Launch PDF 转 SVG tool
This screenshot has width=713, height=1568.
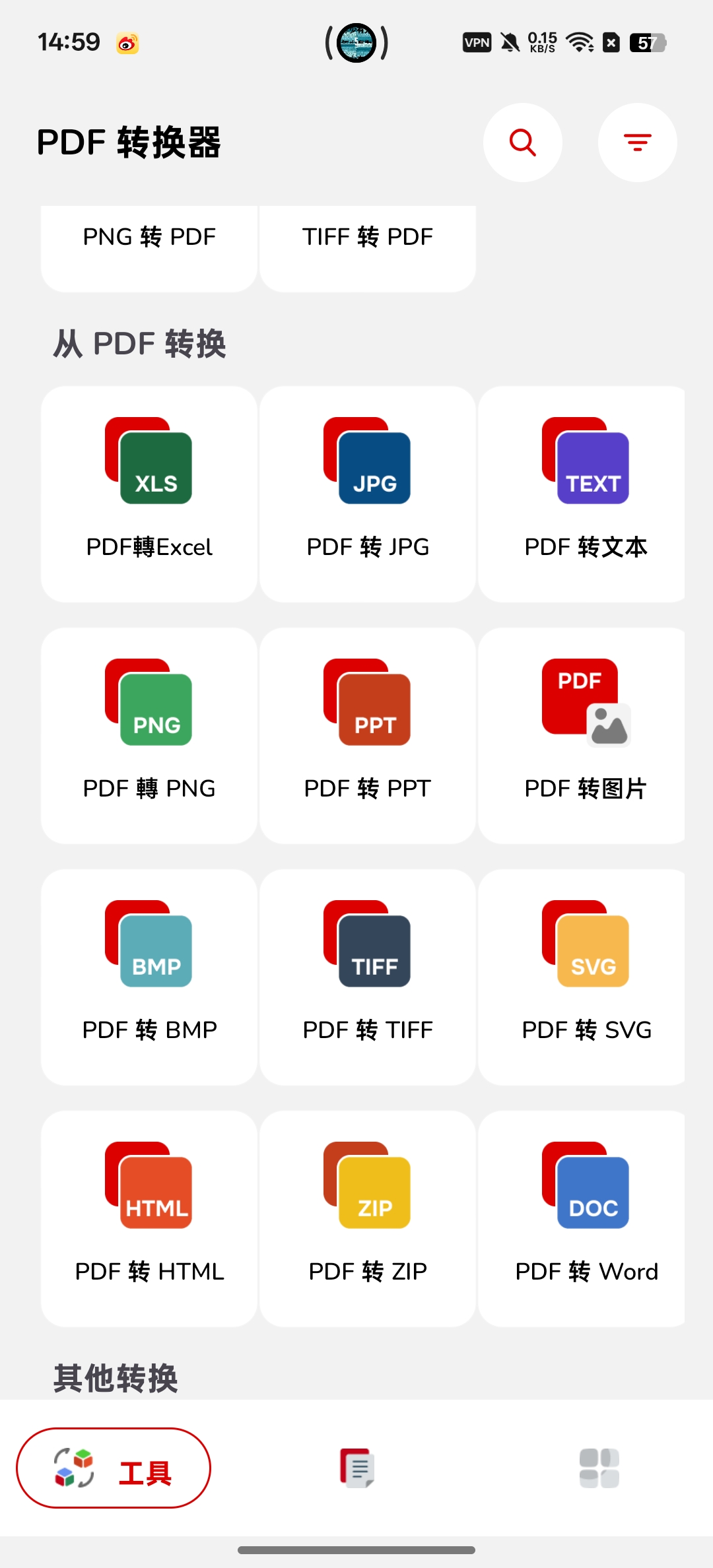[x=582, y=977]
